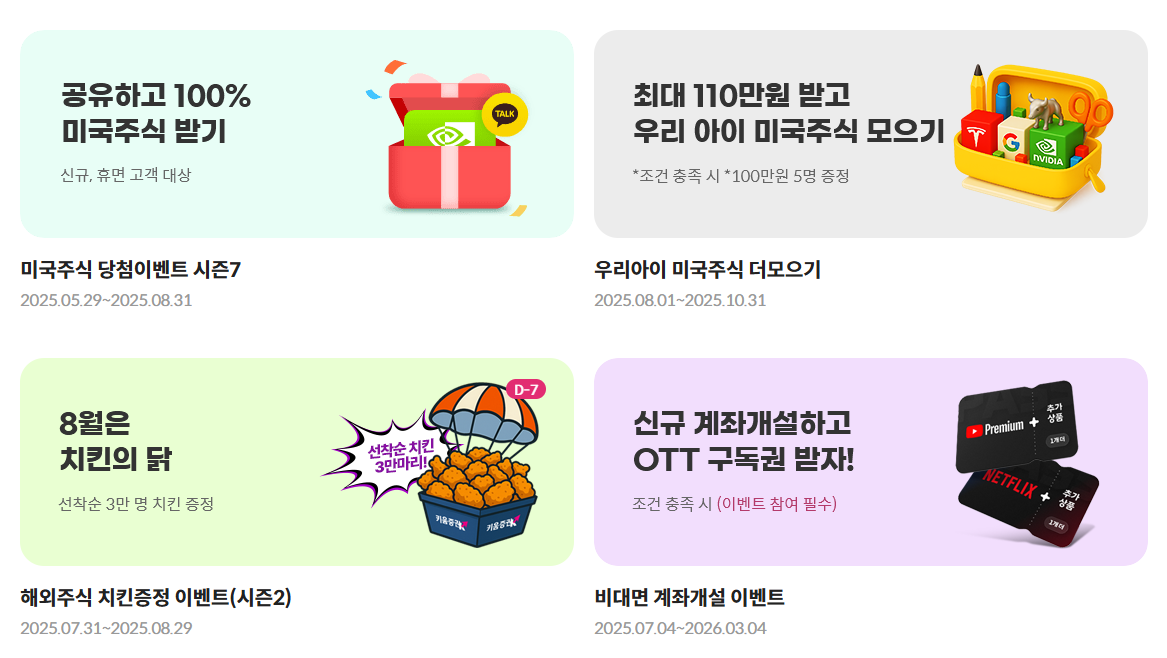Open the 우리아이 미국주식 더모으기 event card
Image resolution: width=1167 pixels, height=658 pixels.
(x=870, y=134)
